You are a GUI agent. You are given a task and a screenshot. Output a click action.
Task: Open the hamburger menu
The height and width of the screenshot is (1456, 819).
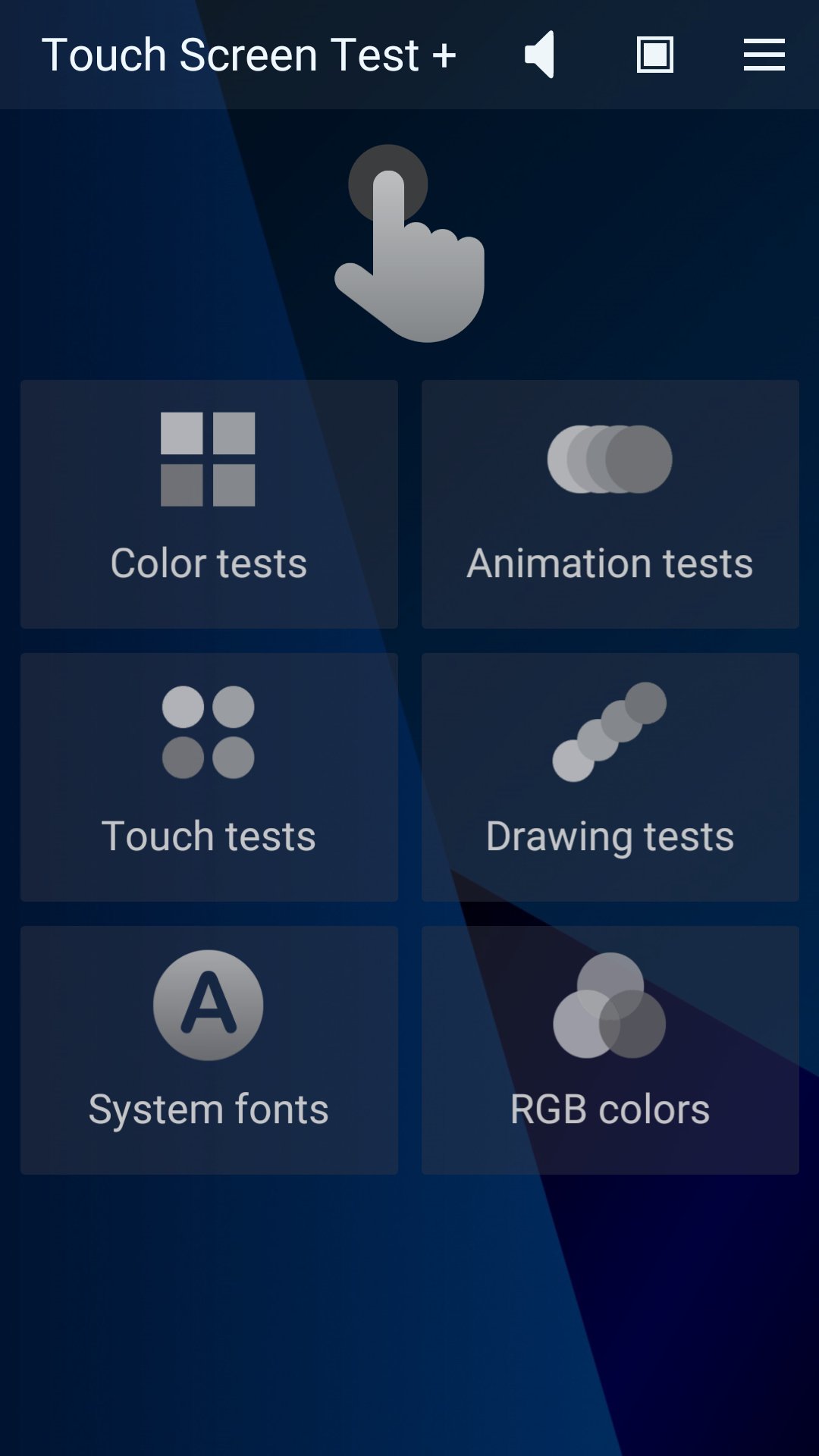764,55
